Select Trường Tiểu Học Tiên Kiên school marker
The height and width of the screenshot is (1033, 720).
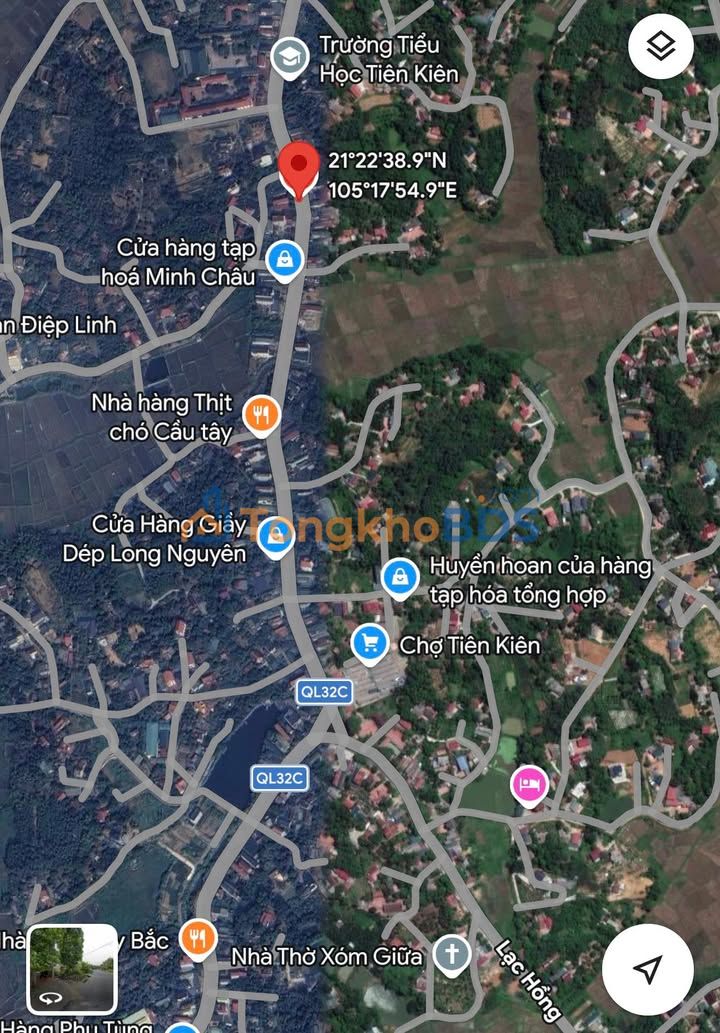tap(289, 58)
